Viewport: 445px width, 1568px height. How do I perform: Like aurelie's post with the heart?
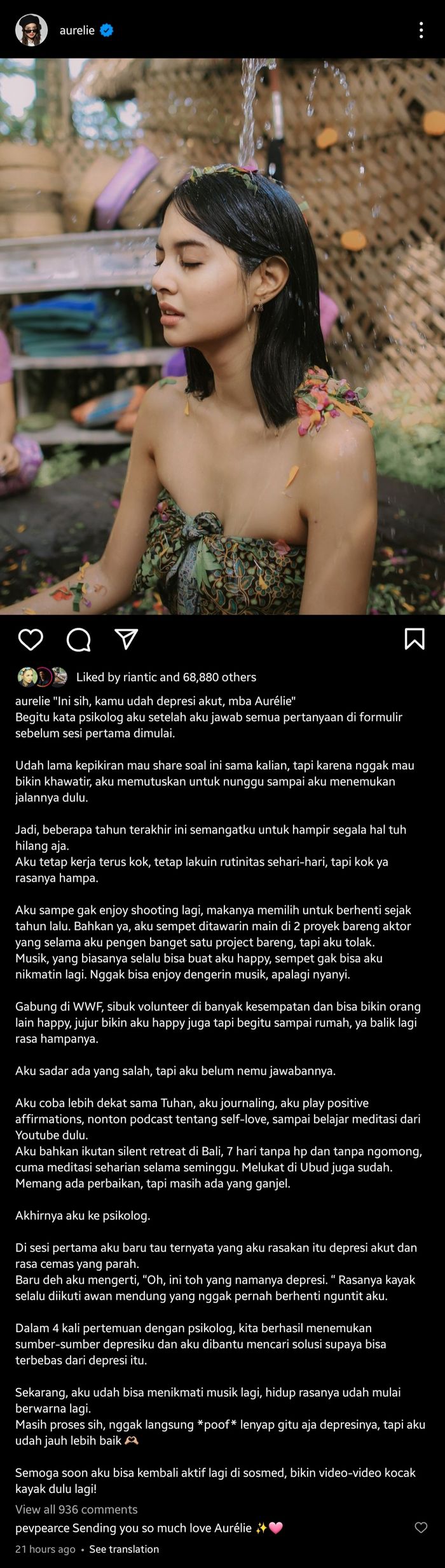click(x=31, y=639)
